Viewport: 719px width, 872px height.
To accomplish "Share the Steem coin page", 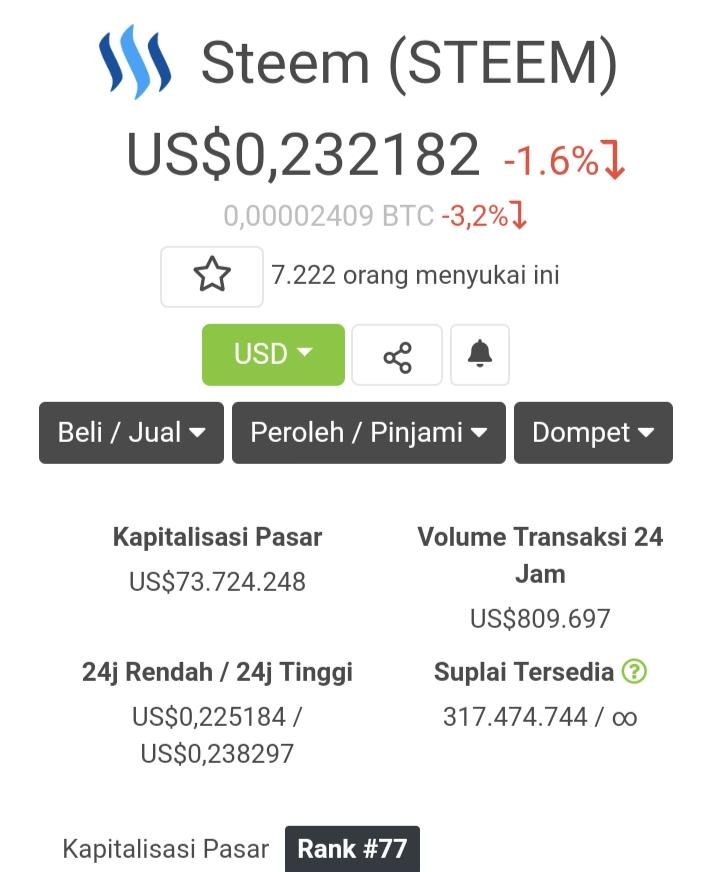I will (397, 355).
